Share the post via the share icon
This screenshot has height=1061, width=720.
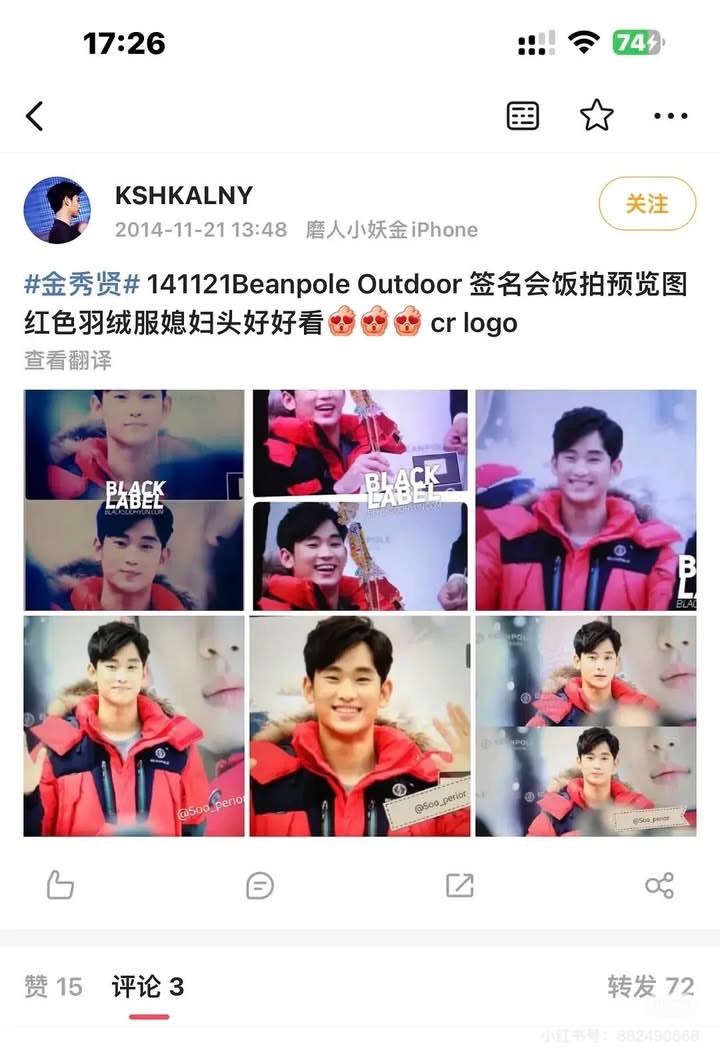659,885
